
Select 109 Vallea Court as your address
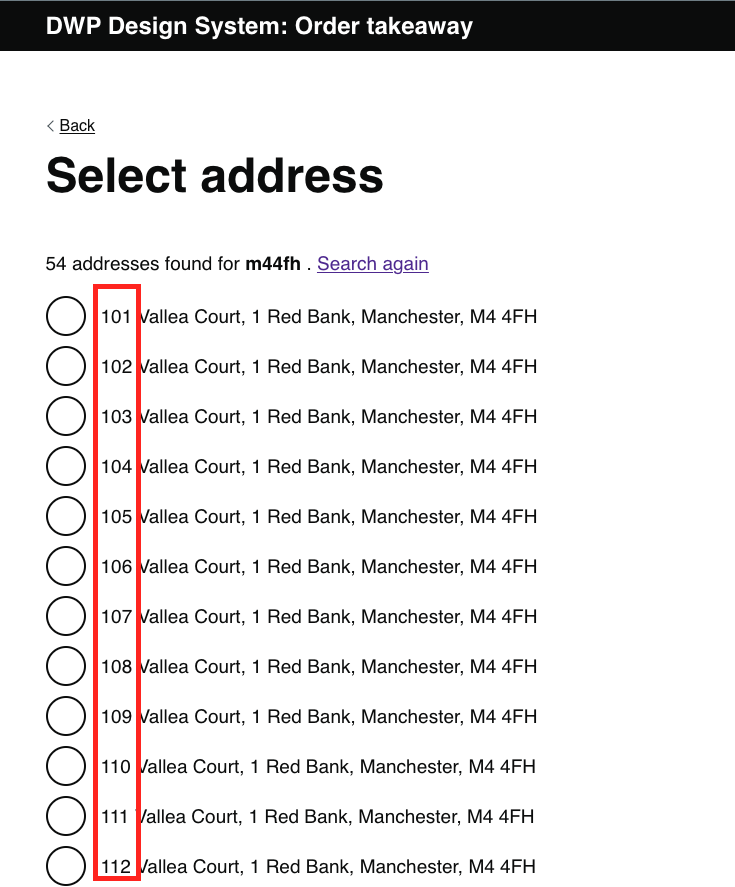pos(65,716)
